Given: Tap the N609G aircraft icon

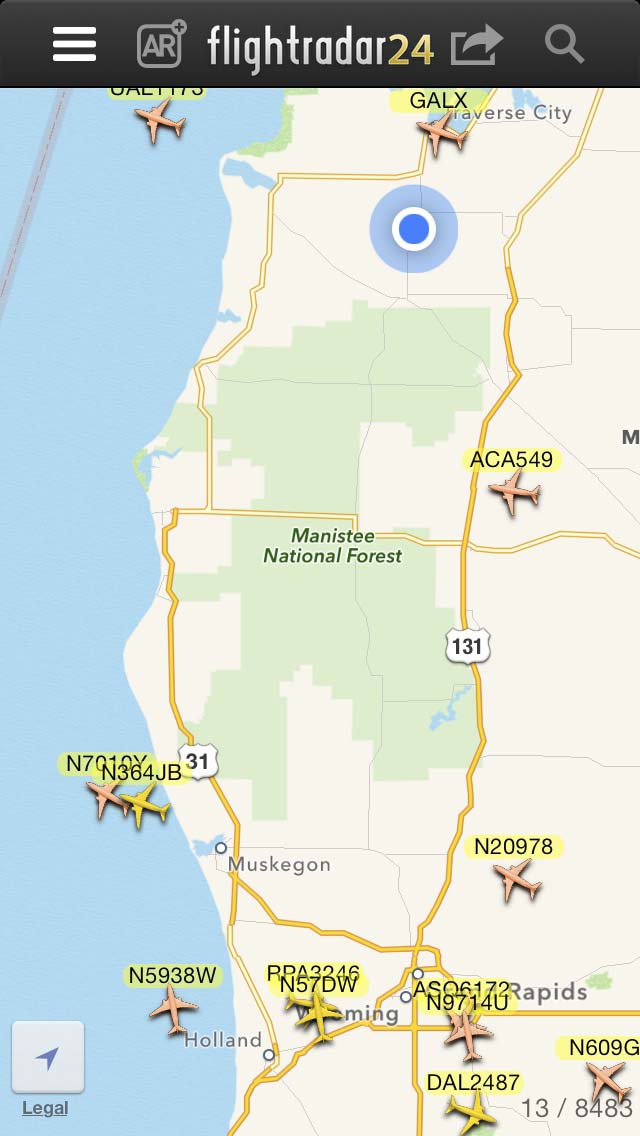Looking at the screenshot, I should [x=607, y=1080].
